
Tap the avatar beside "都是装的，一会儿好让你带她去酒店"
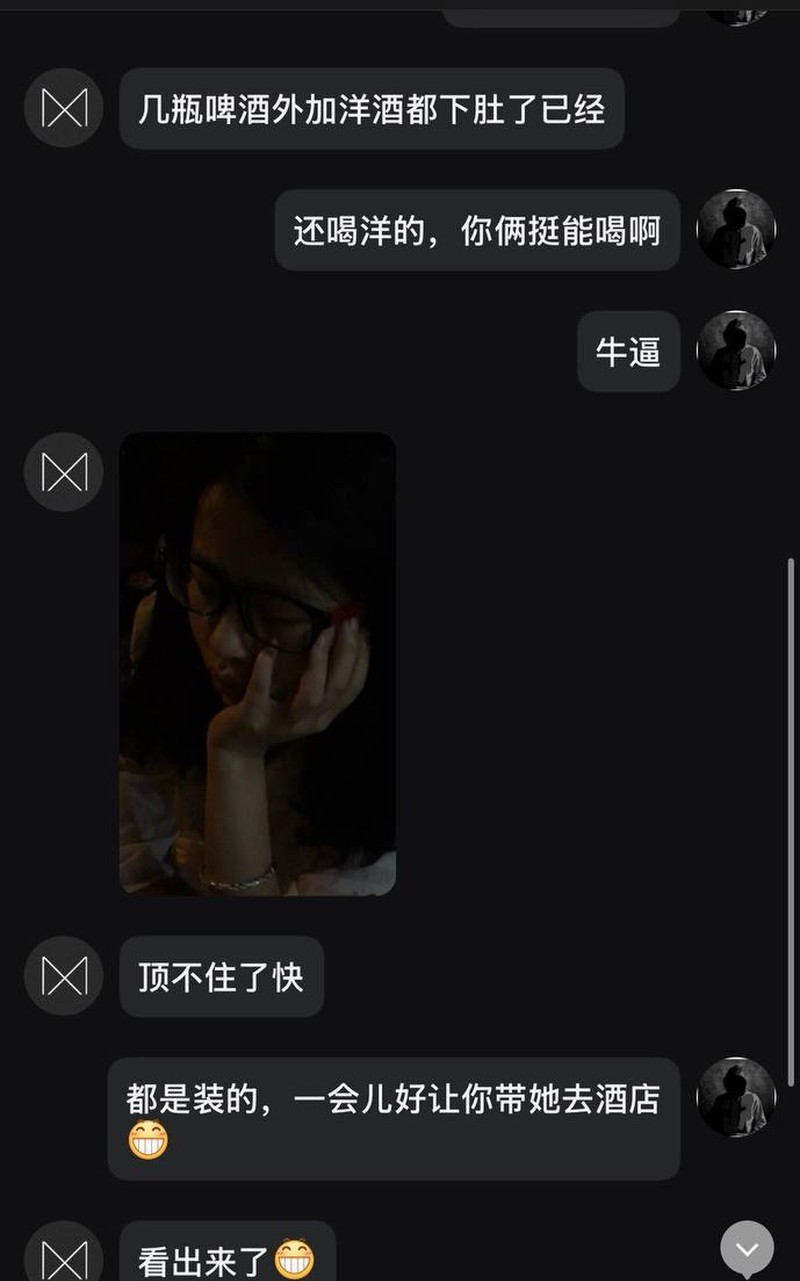[736, 1097]
